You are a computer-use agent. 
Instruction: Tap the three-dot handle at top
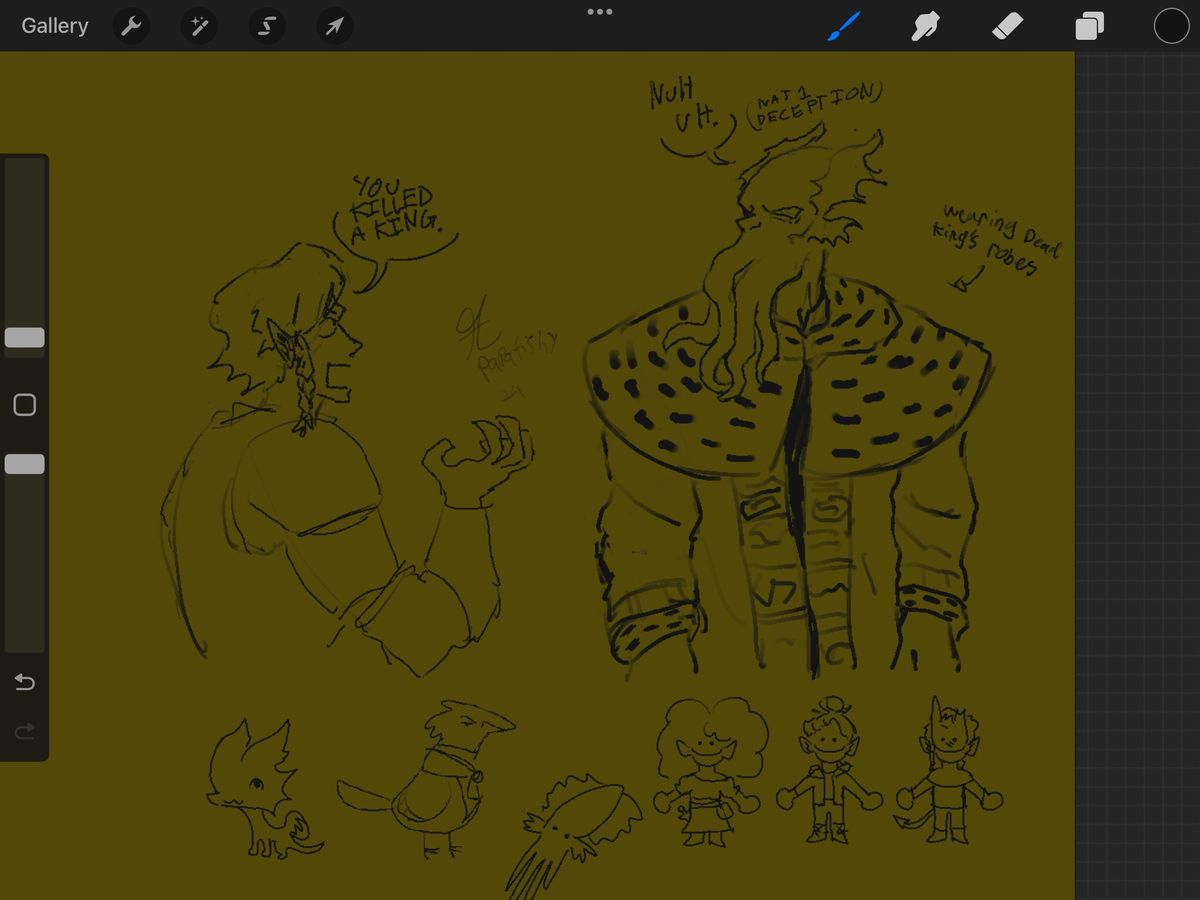(600, 12)
